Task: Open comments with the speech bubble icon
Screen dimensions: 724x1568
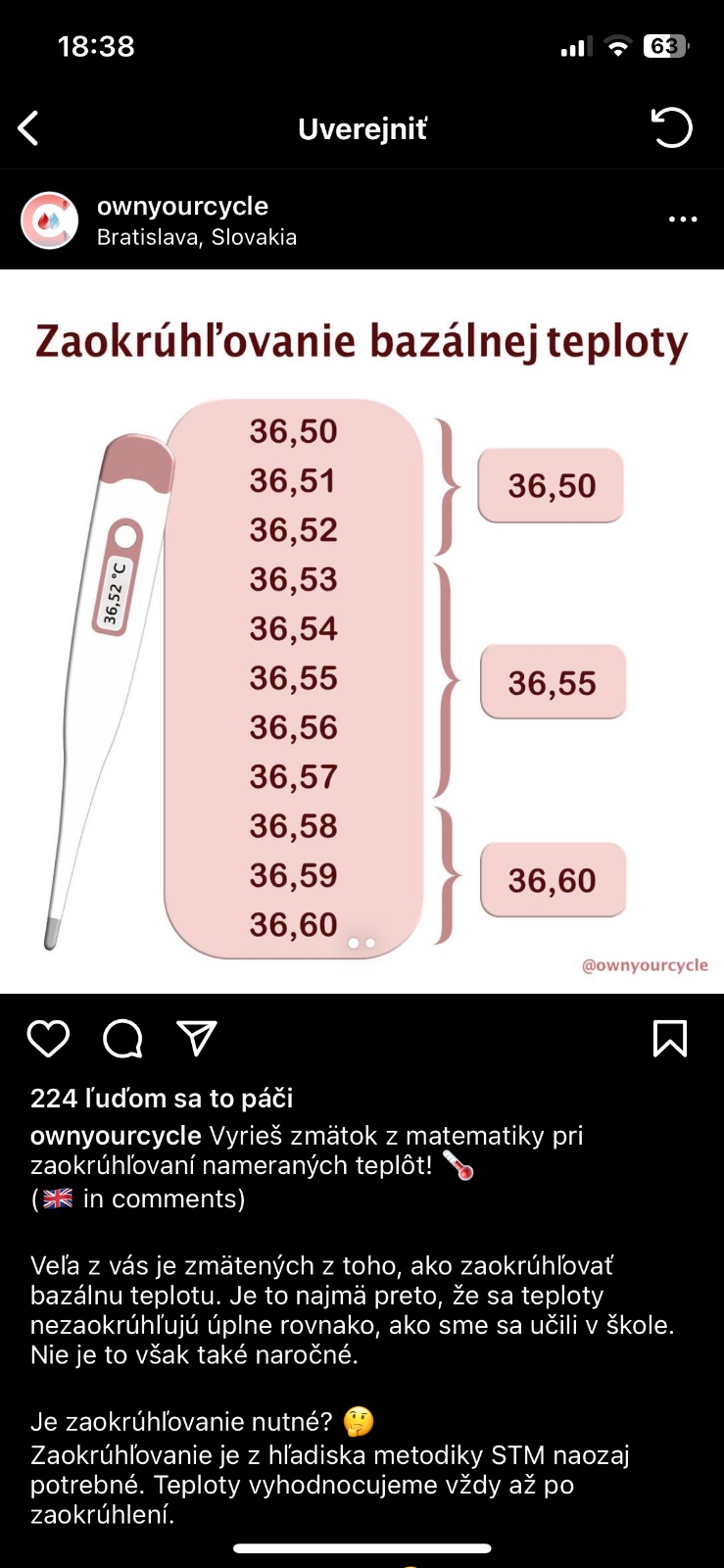Action: coord(122,1039)
